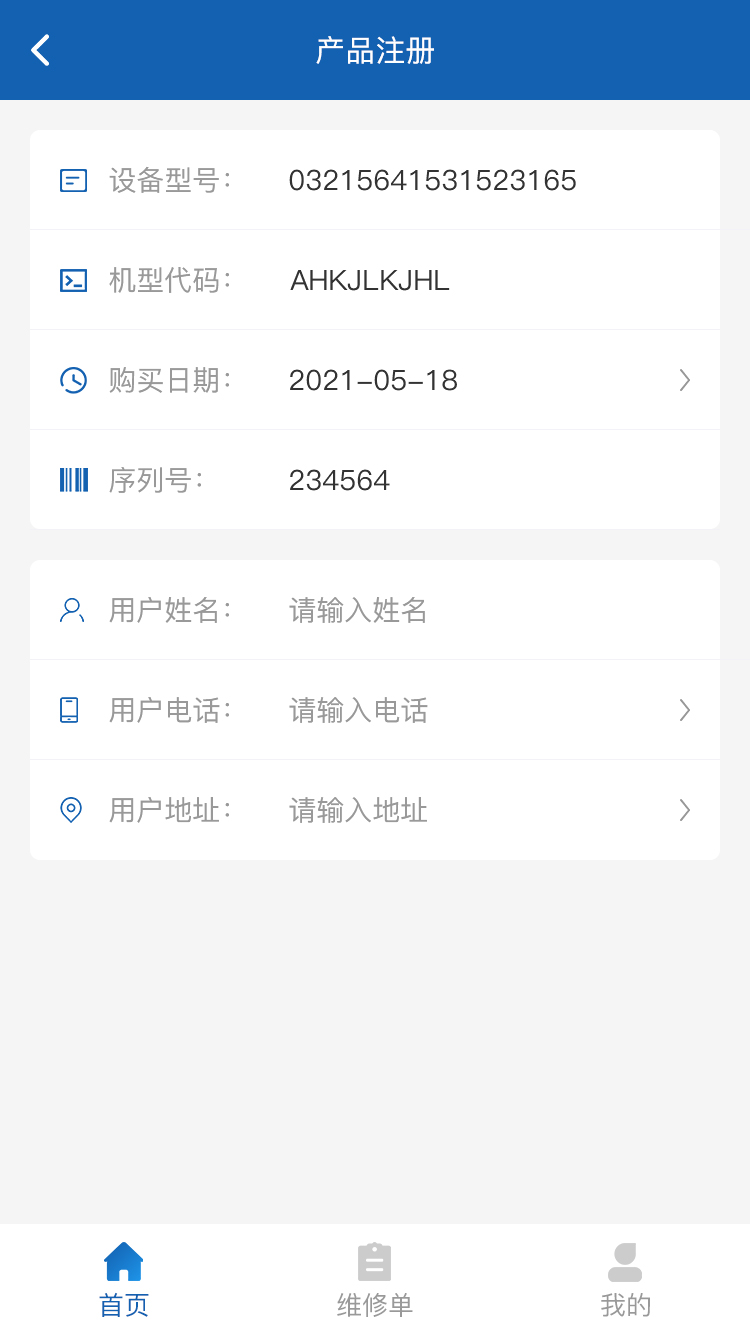750x1334 pixels.
Task: Switch to the 我的 tab
Action: (625, 1279)
